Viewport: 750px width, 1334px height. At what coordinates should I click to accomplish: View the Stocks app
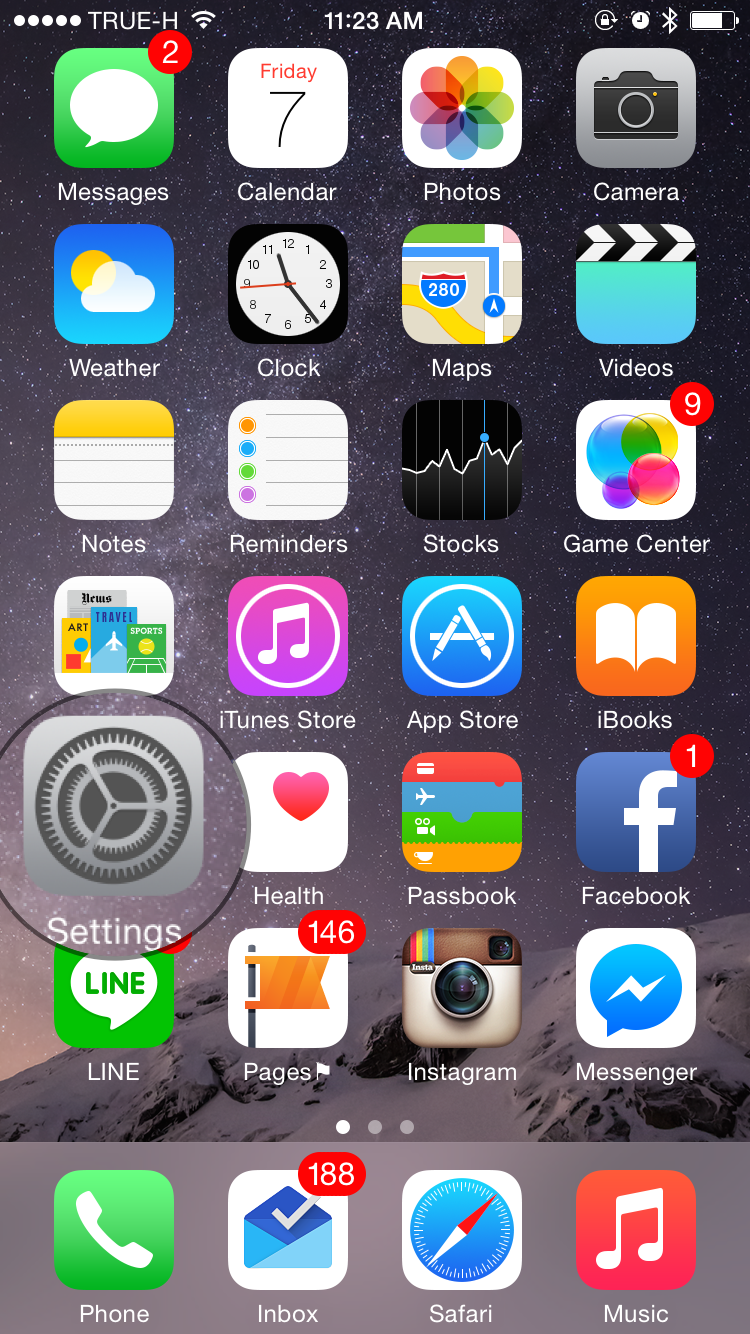pyautogui.click(x=462, y=460)
